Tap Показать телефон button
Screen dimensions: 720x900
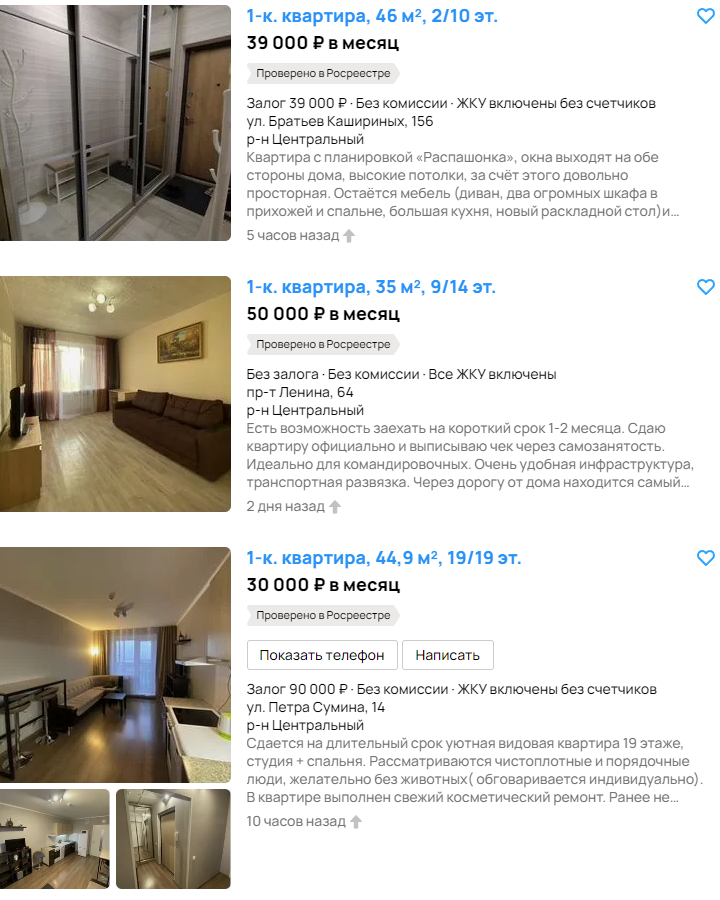coord(322,655)
